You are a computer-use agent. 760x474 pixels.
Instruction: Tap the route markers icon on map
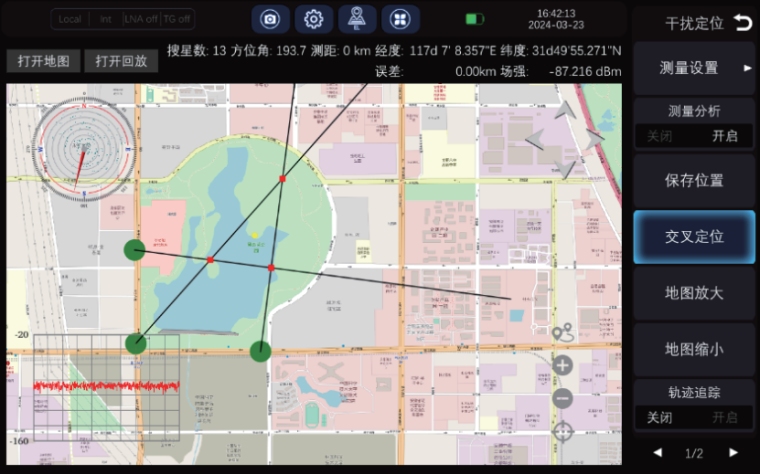pyautogui.click(x=563, y=333)
